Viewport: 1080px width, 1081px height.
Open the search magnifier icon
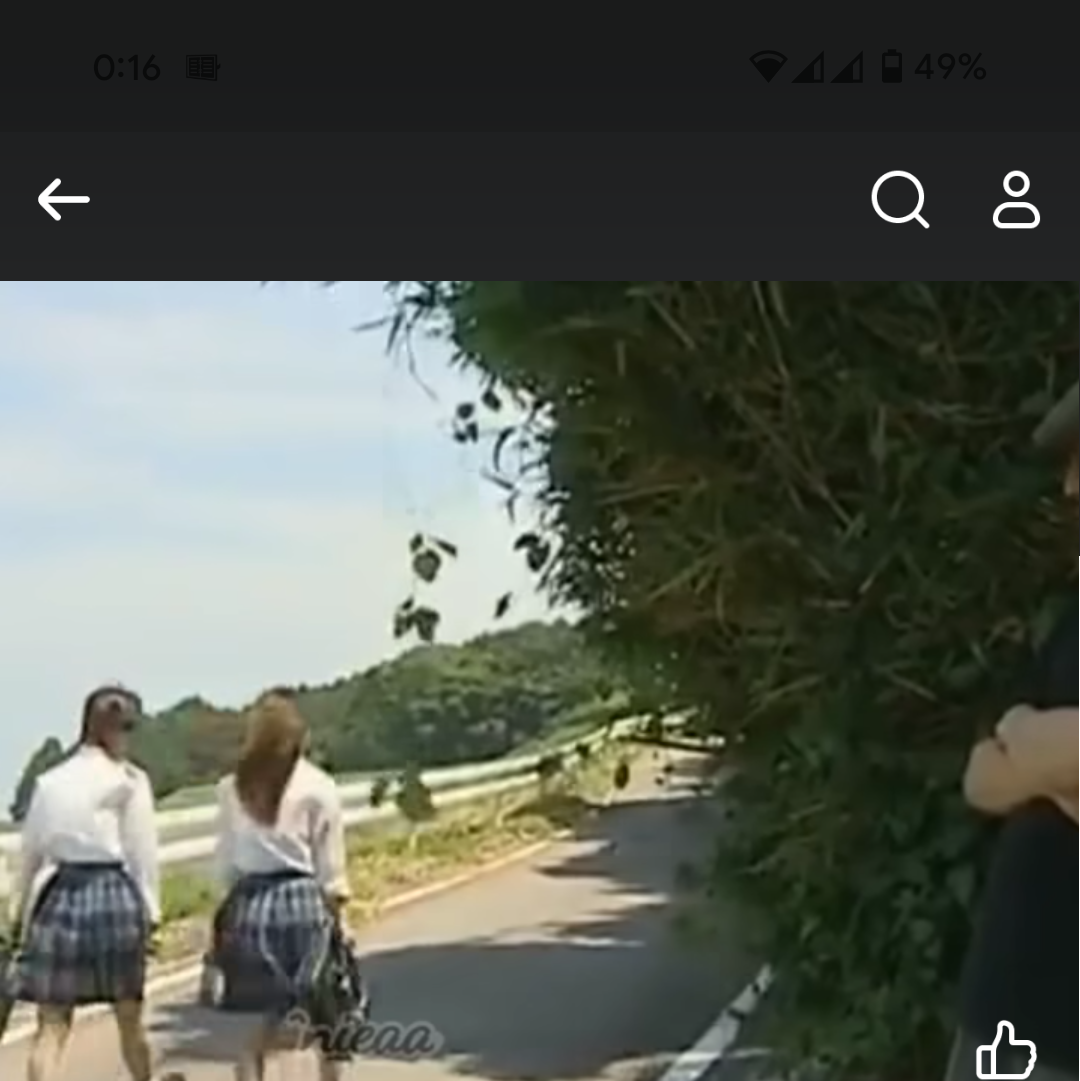pyautogui.click(x=900, y=200)
